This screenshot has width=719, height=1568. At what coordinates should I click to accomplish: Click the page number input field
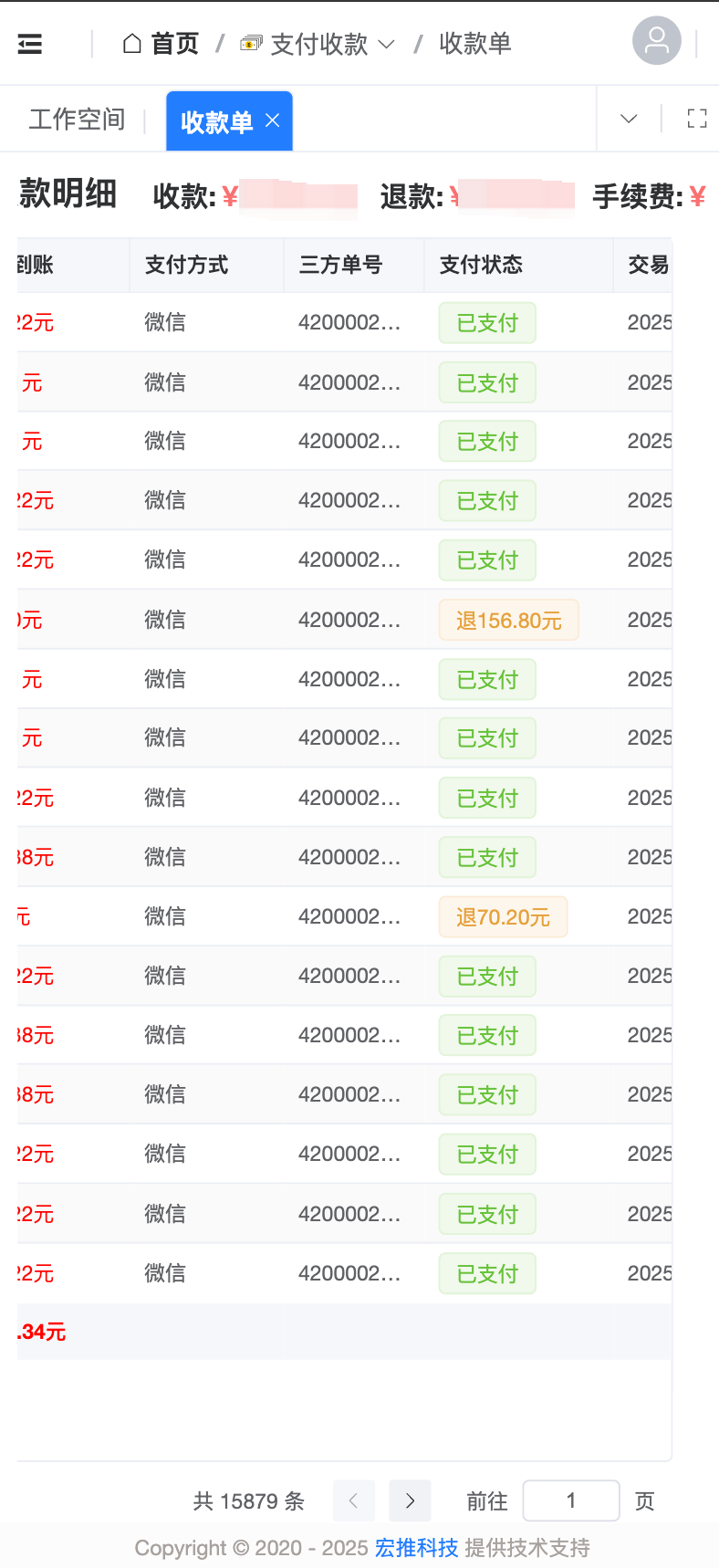pos(571,1500)
